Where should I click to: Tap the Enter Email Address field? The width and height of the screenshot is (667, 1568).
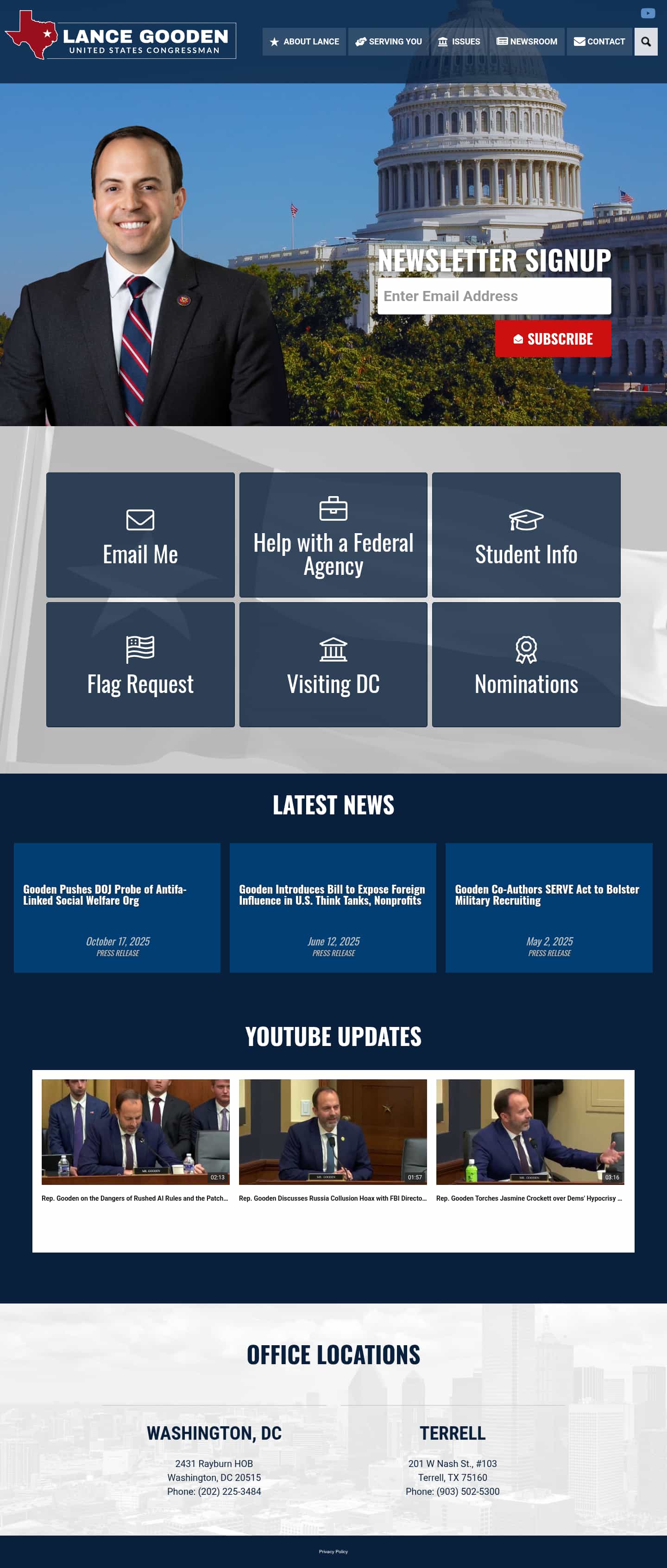click(494, 296)
